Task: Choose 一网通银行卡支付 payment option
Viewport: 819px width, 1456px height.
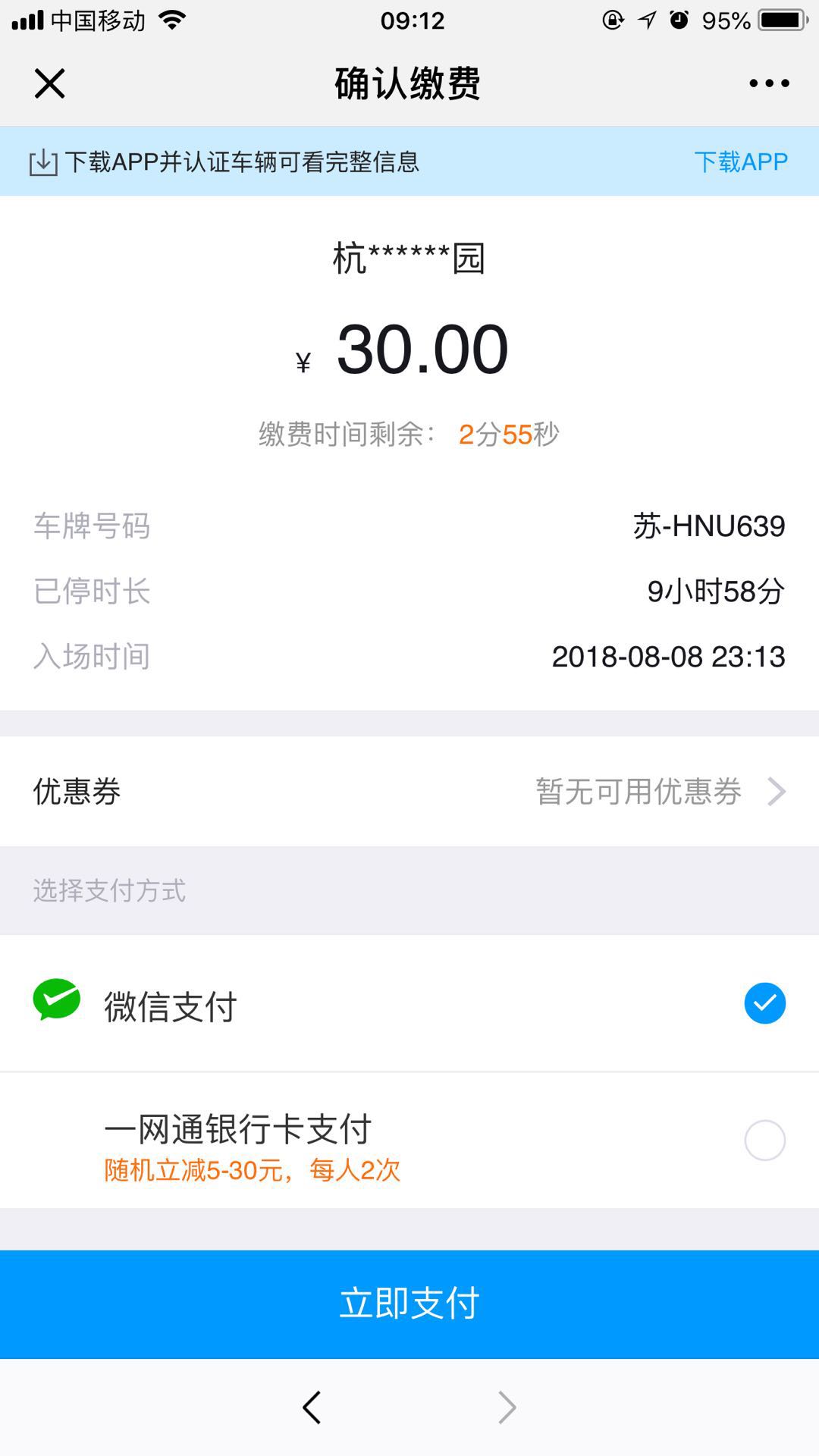Action: click(409, 1141)
